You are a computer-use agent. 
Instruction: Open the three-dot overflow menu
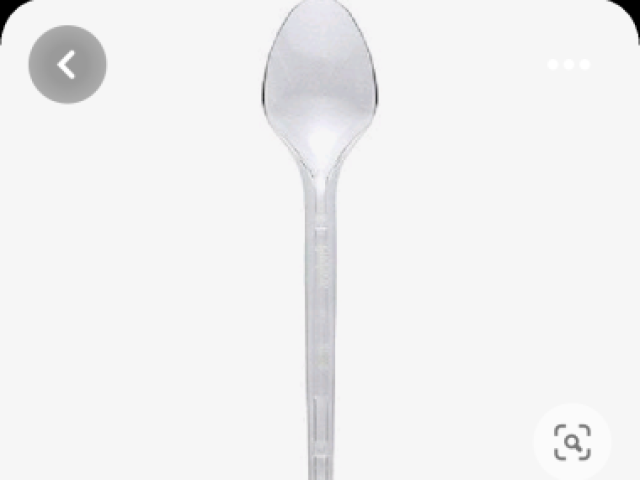pos(568,65)
